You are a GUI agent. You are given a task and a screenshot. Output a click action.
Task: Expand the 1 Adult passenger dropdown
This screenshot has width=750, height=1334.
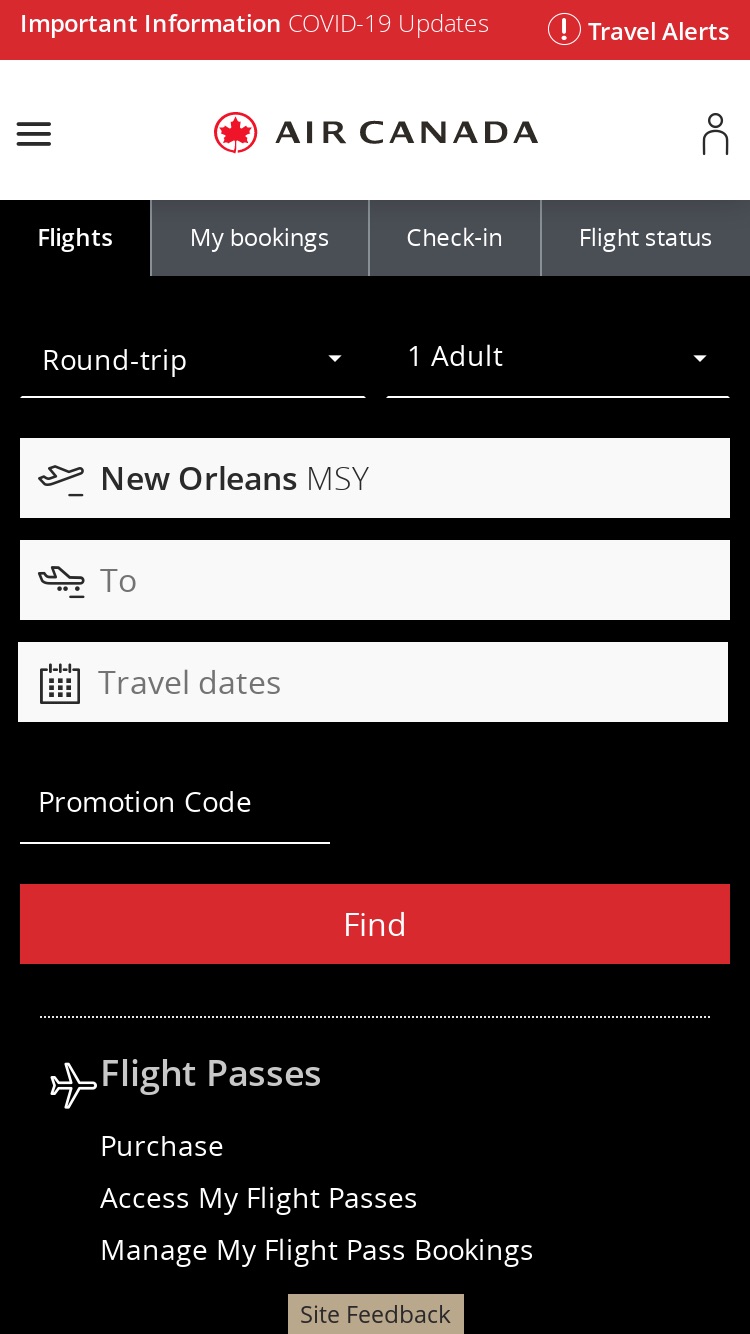[x=558, y=359]
